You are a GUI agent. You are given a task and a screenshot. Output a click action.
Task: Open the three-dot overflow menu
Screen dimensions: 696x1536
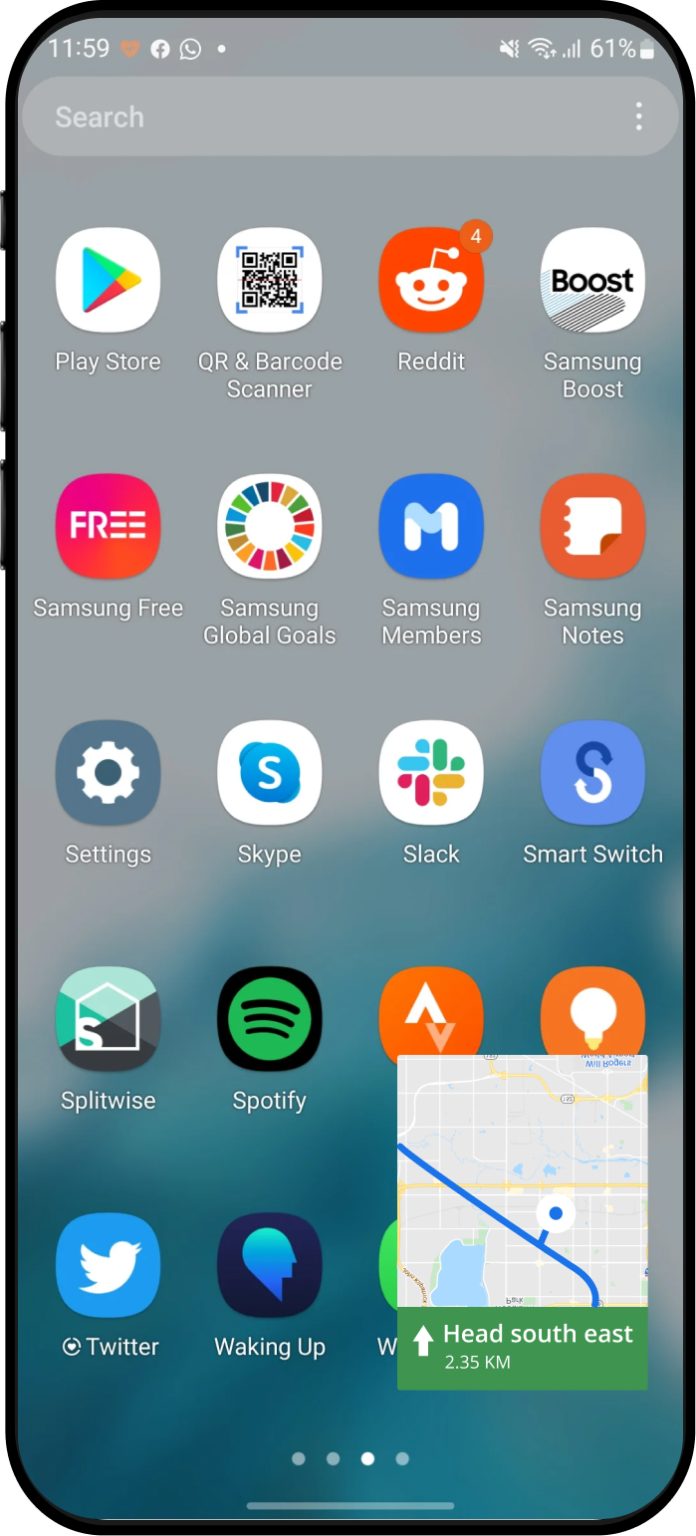[639, 117]
